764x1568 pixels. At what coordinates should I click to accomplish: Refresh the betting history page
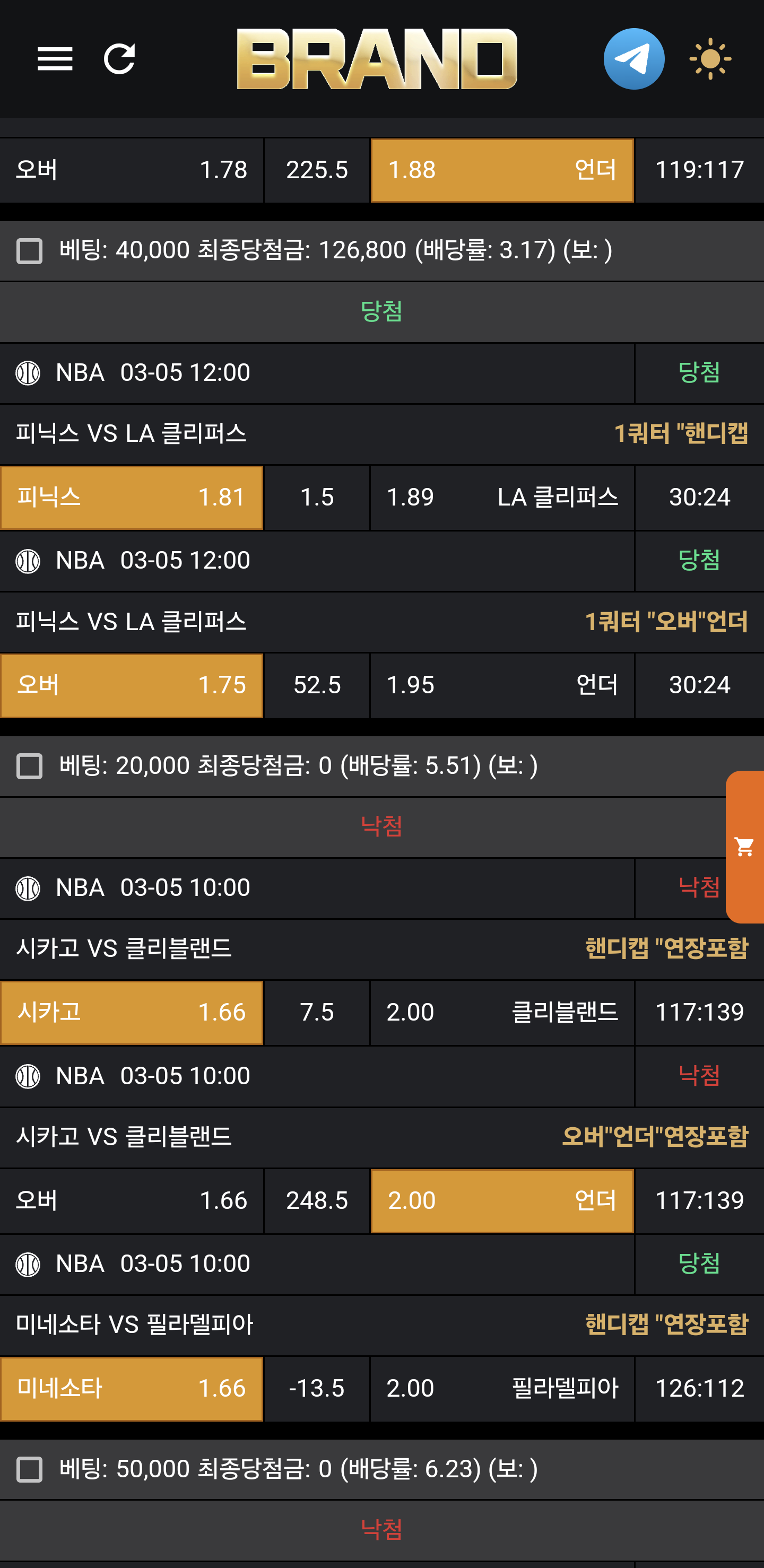(x=119, y=59)
